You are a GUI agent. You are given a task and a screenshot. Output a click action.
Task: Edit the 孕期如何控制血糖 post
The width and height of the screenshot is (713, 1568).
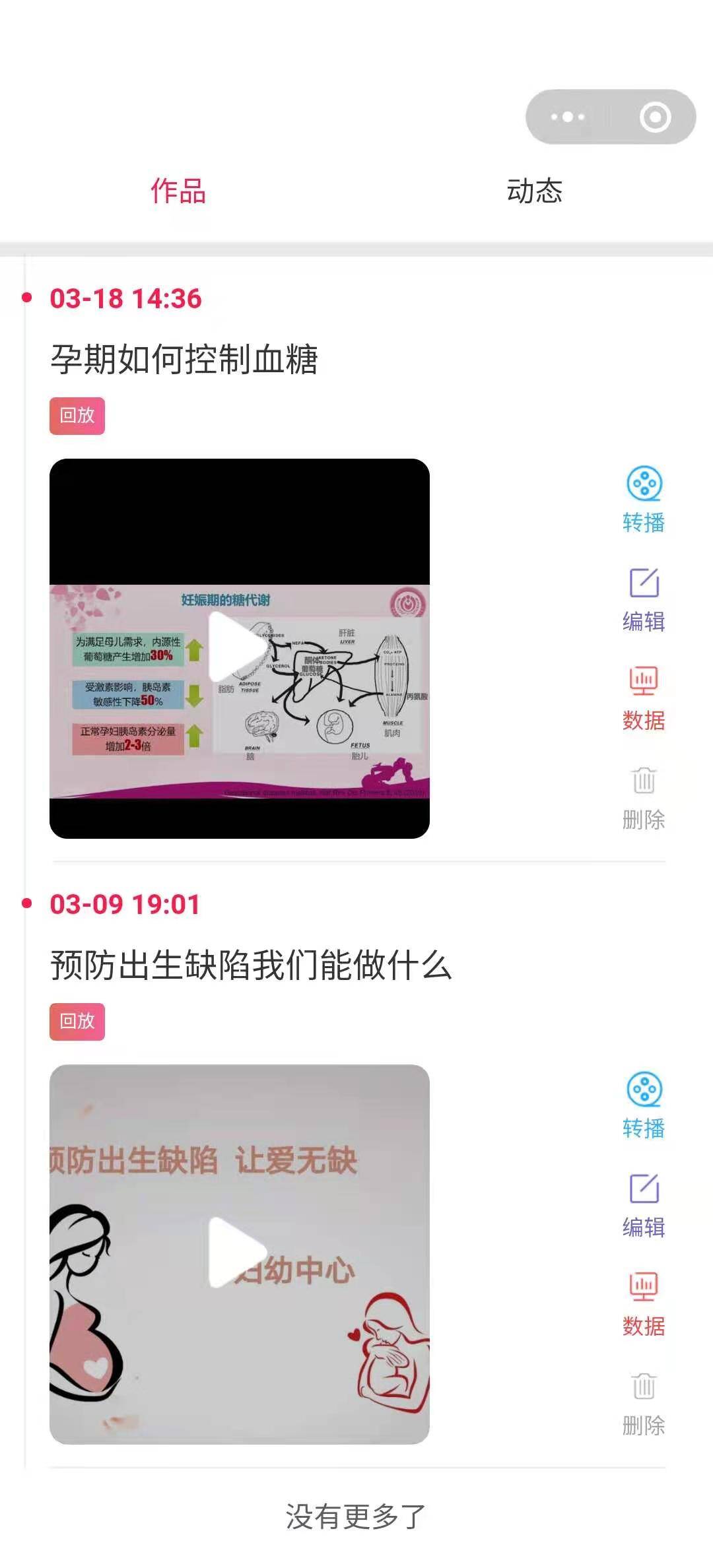point(644,599)
